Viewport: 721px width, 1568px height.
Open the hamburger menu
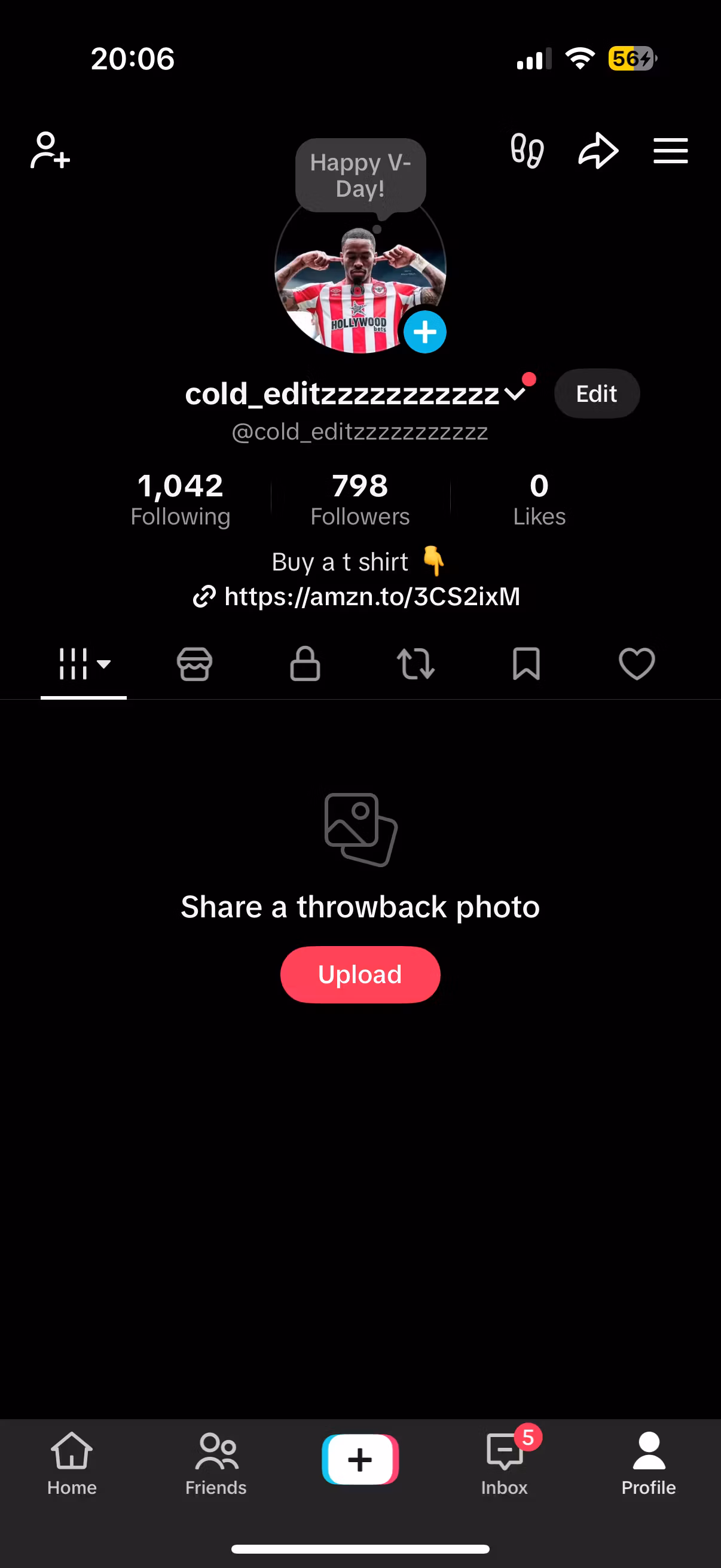point(670,150)
